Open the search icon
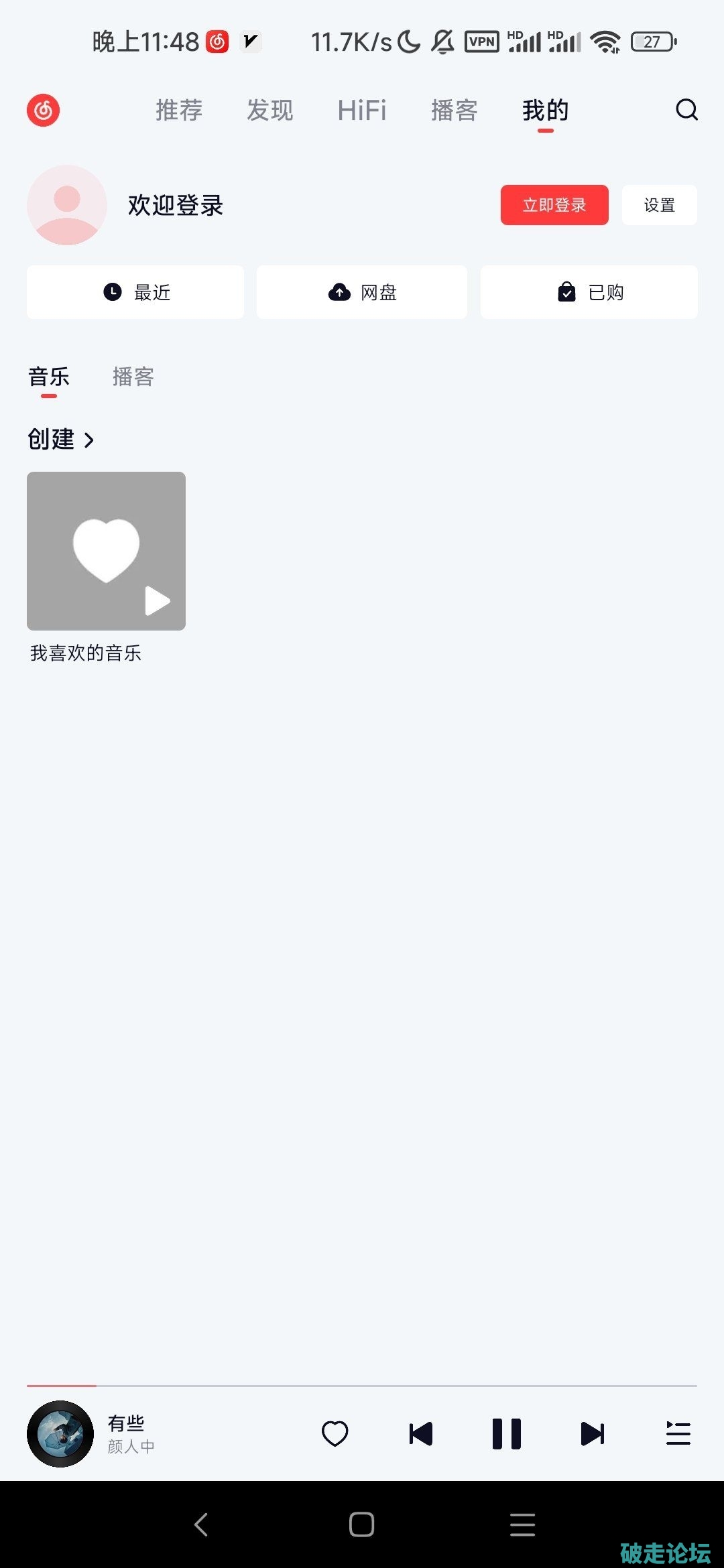Viewport: 724px width, 1568px height. [x=686, y=109]
